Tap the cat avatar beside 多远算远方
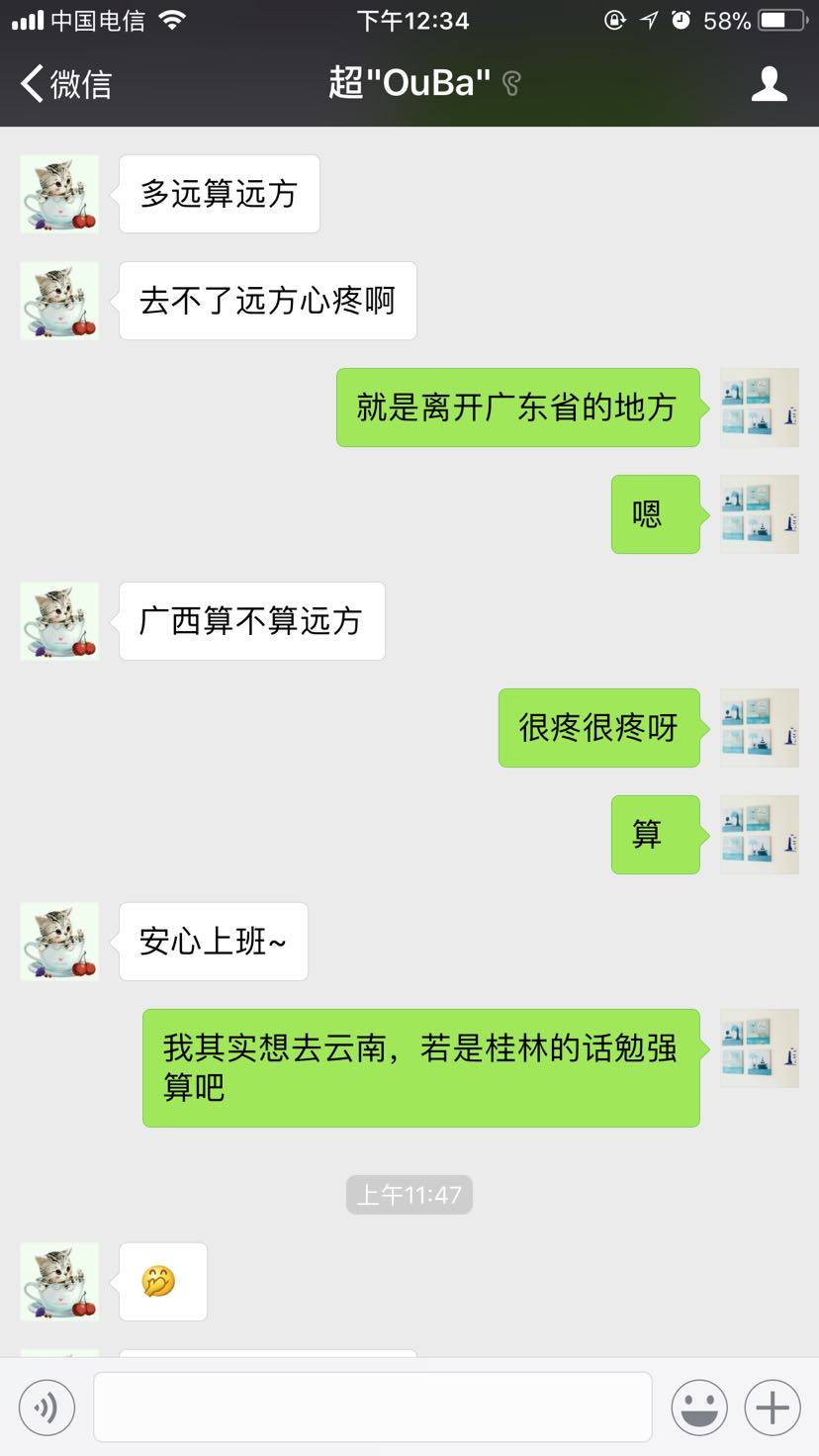The height and width of the screenshot is (1456, 819). pos(59,194)
